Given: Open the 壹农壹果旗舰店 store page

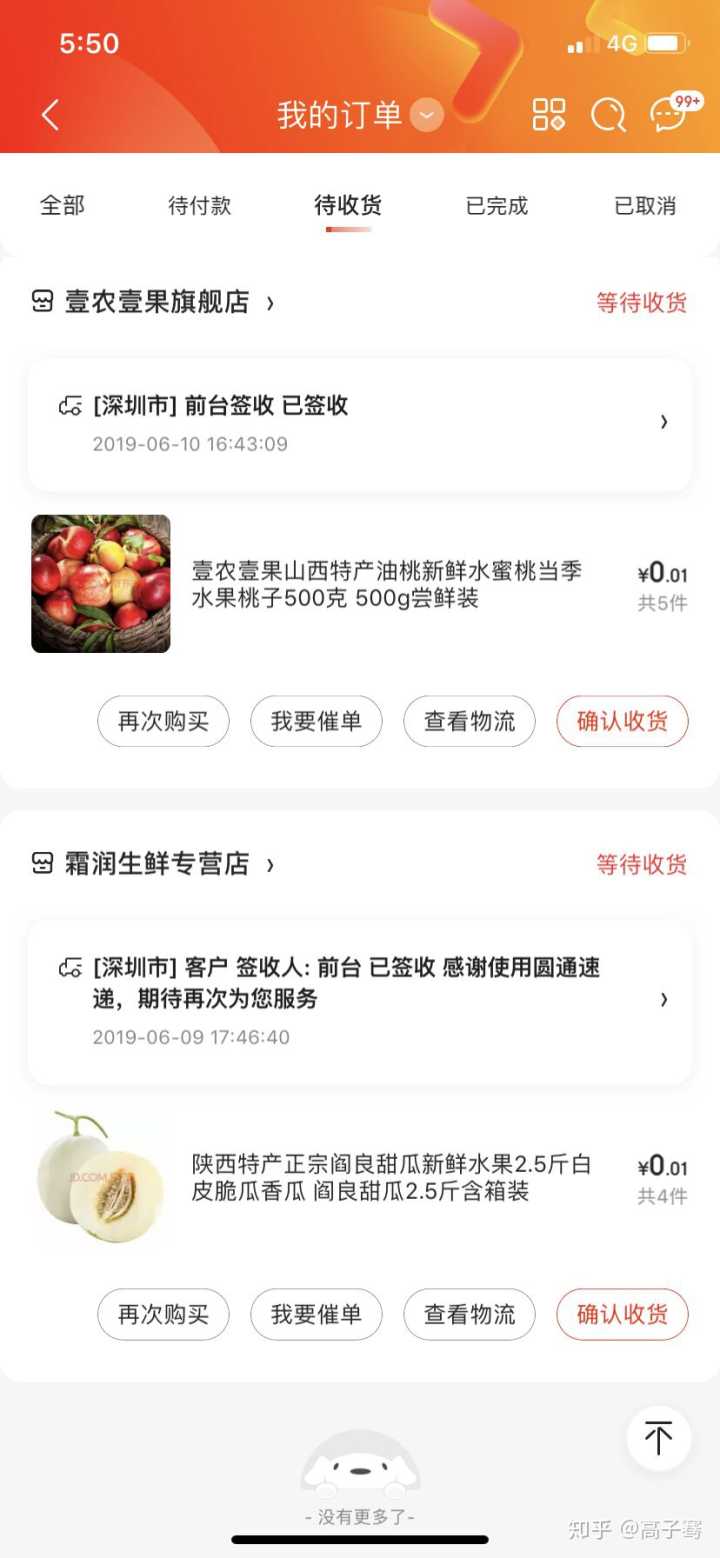Looking at the screenshot, I should pos(158,303).
